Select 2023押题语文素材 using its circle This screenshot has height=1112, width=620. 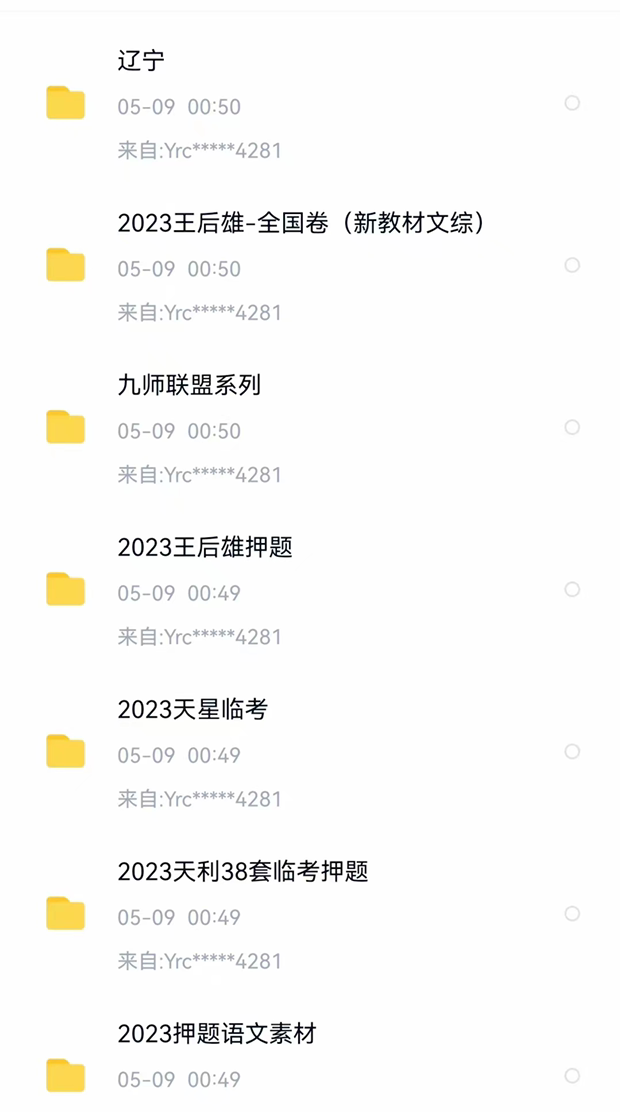[572, 1075]
